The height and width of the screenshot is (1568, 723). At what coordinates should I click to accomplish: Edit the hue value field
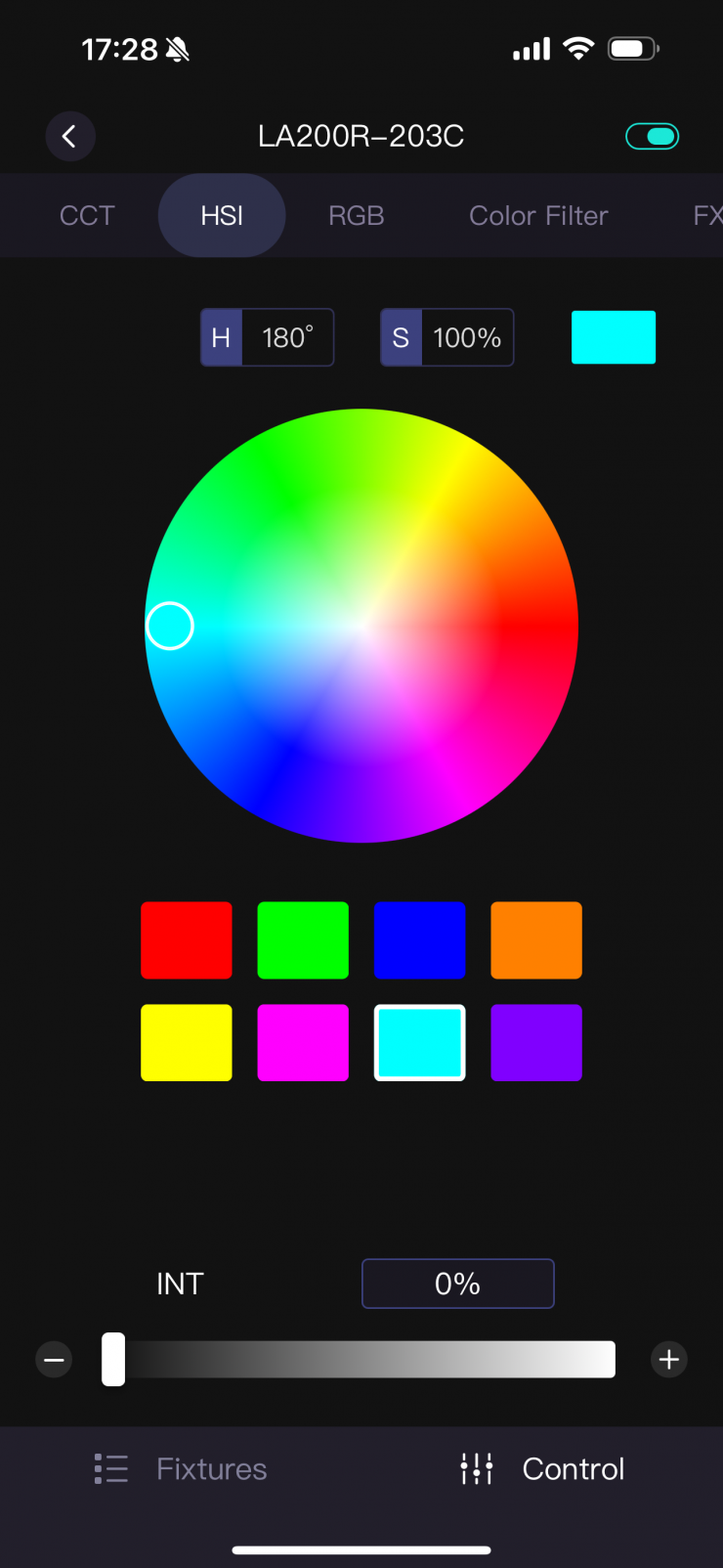[x=286, y=337]
